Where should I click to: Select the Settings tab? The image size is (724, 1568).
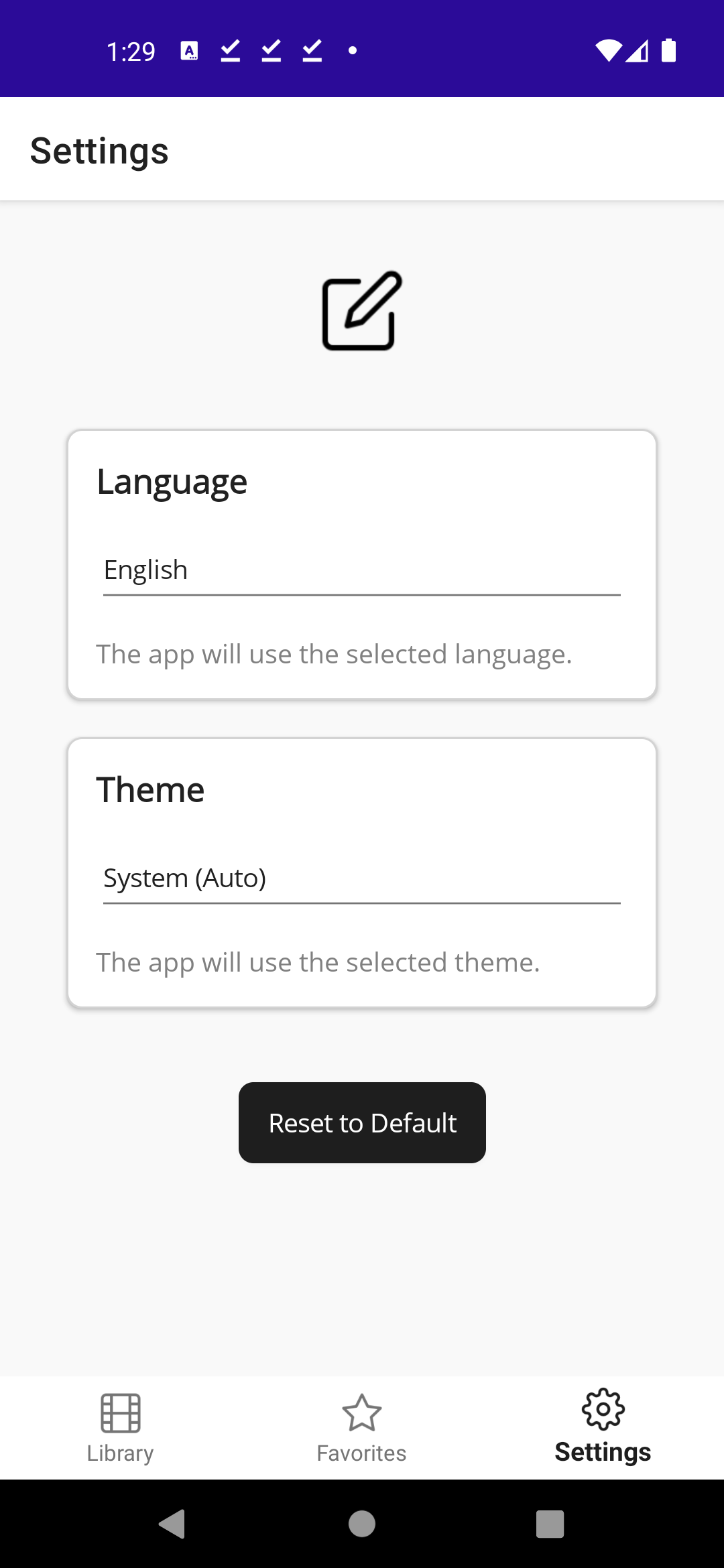(x=603, y=1427)
